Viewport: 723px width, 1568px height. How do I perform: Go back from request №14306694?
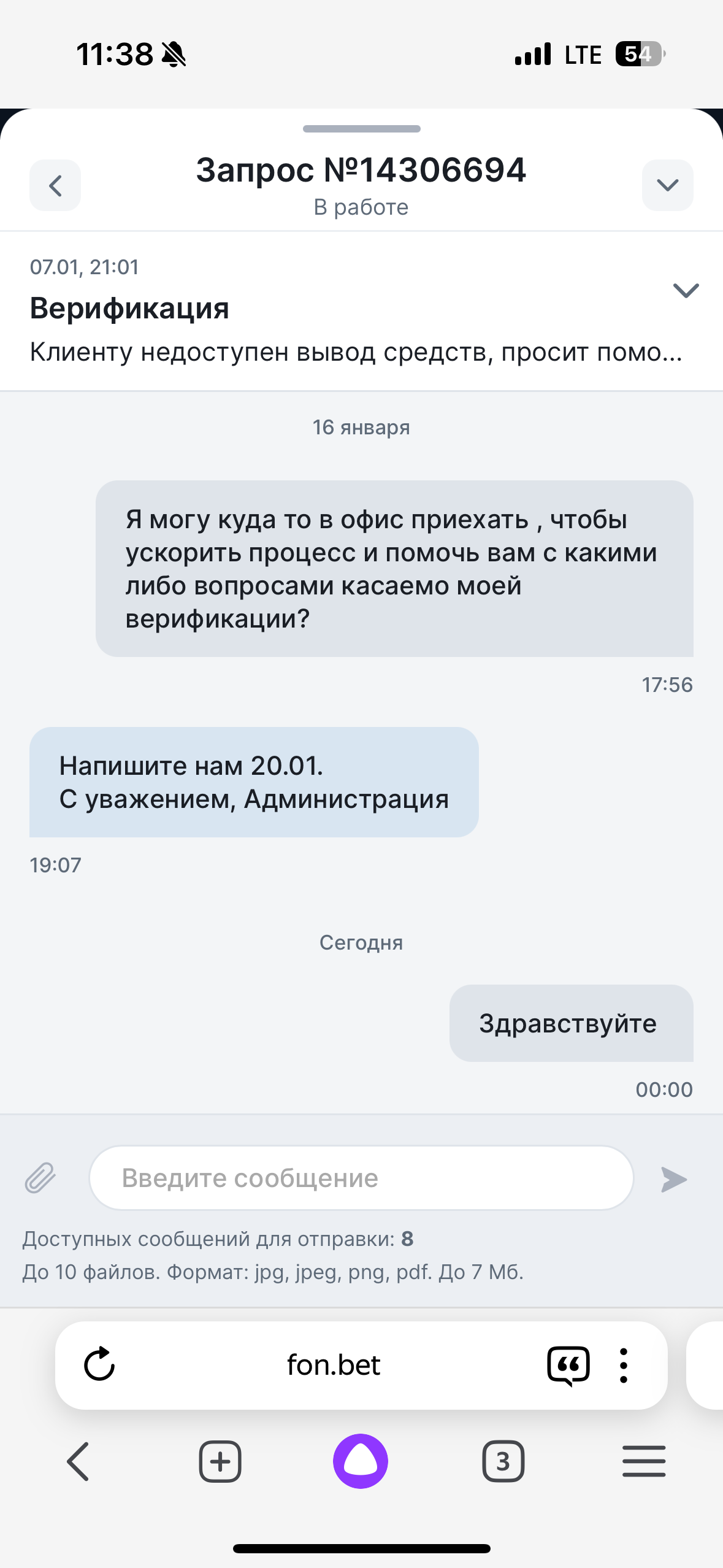55,185
